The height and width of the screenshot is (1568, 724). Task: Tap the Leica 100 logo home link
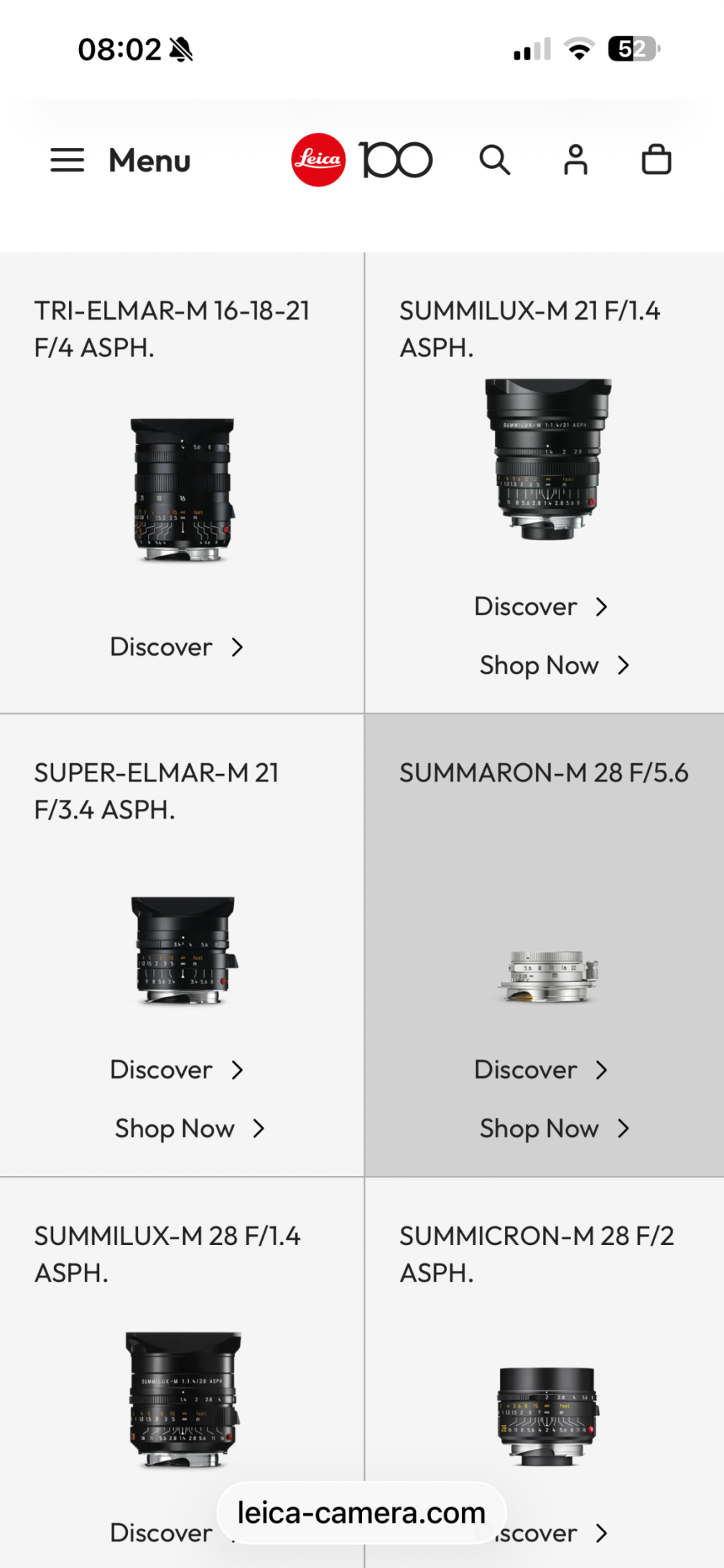pyautogui.click(x=361, y=160)
